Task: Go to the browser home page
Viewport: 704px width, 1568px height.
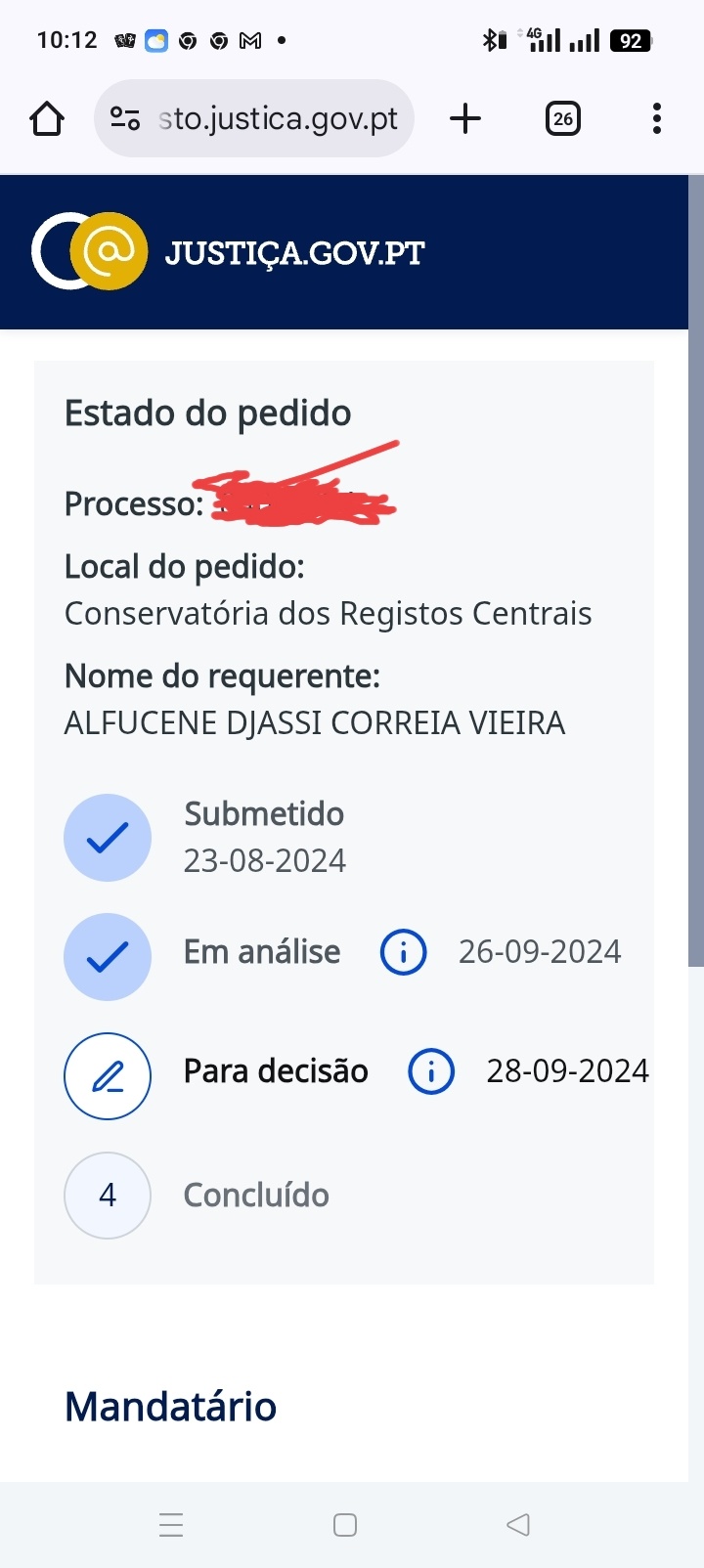Action: (47, 119)
